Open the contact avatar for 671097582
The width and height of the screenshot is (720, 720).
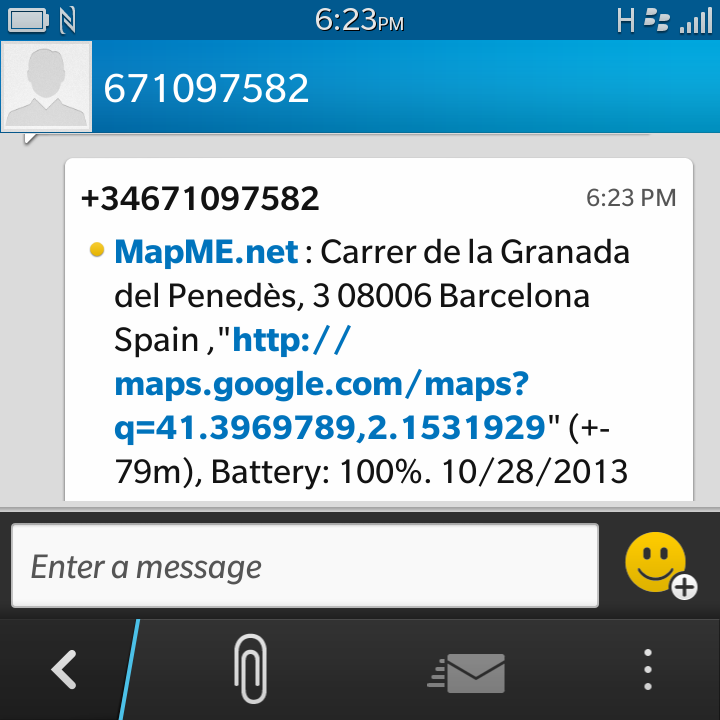47,86
